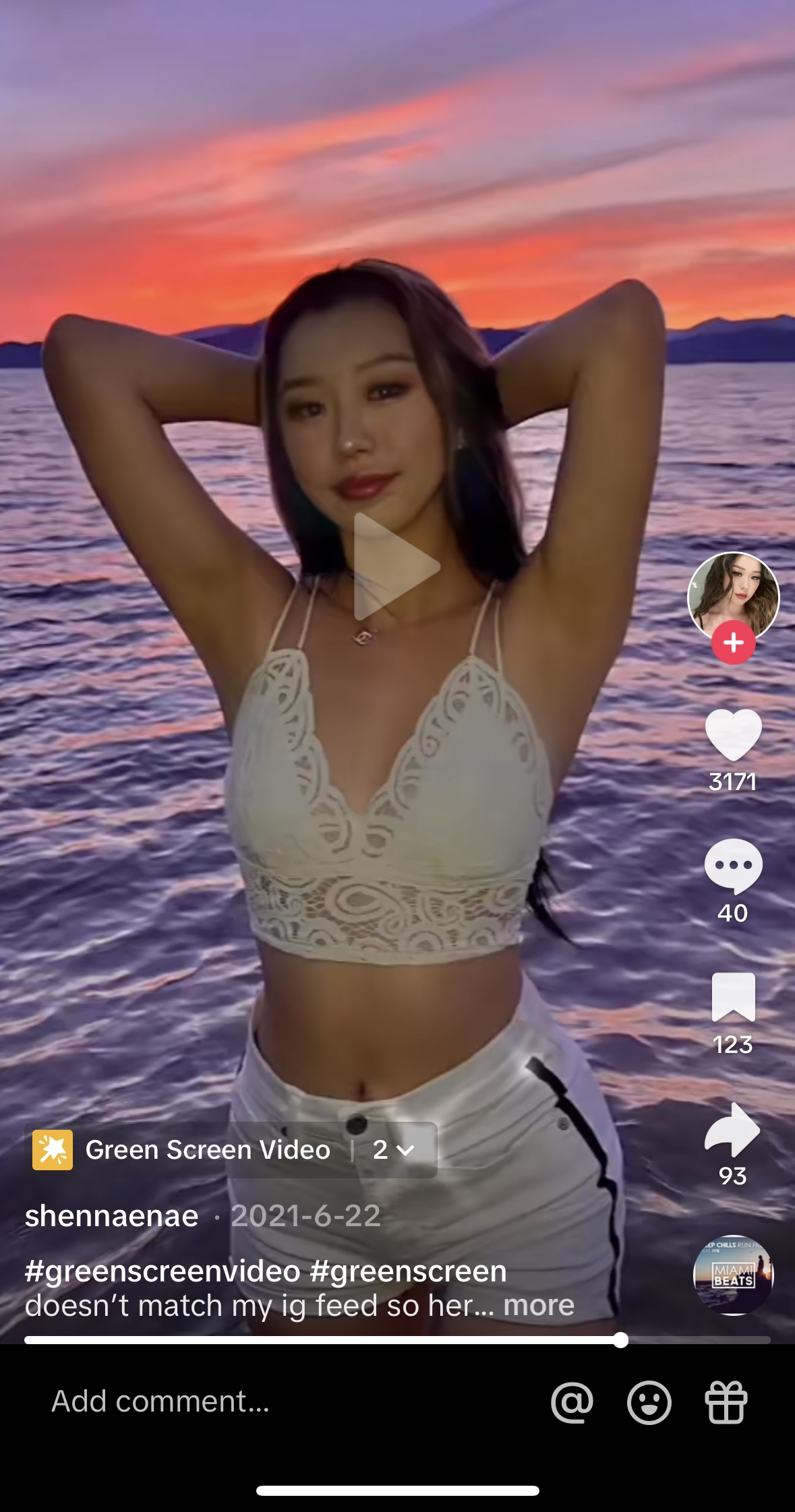Open the shennaenae username
The image size is (795, 1512).
112,1216
